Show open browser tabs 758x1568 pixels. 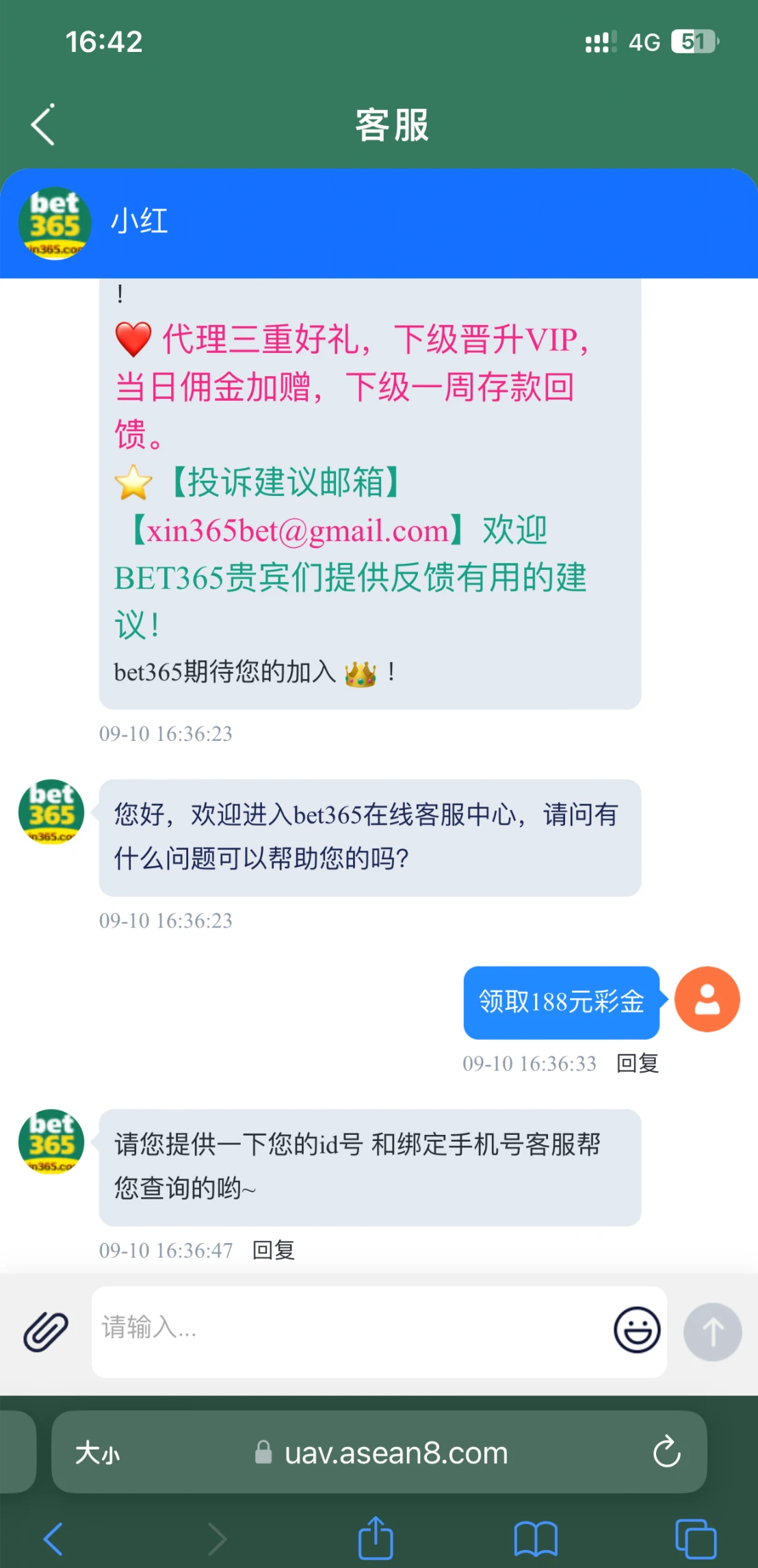point(695,1539)
